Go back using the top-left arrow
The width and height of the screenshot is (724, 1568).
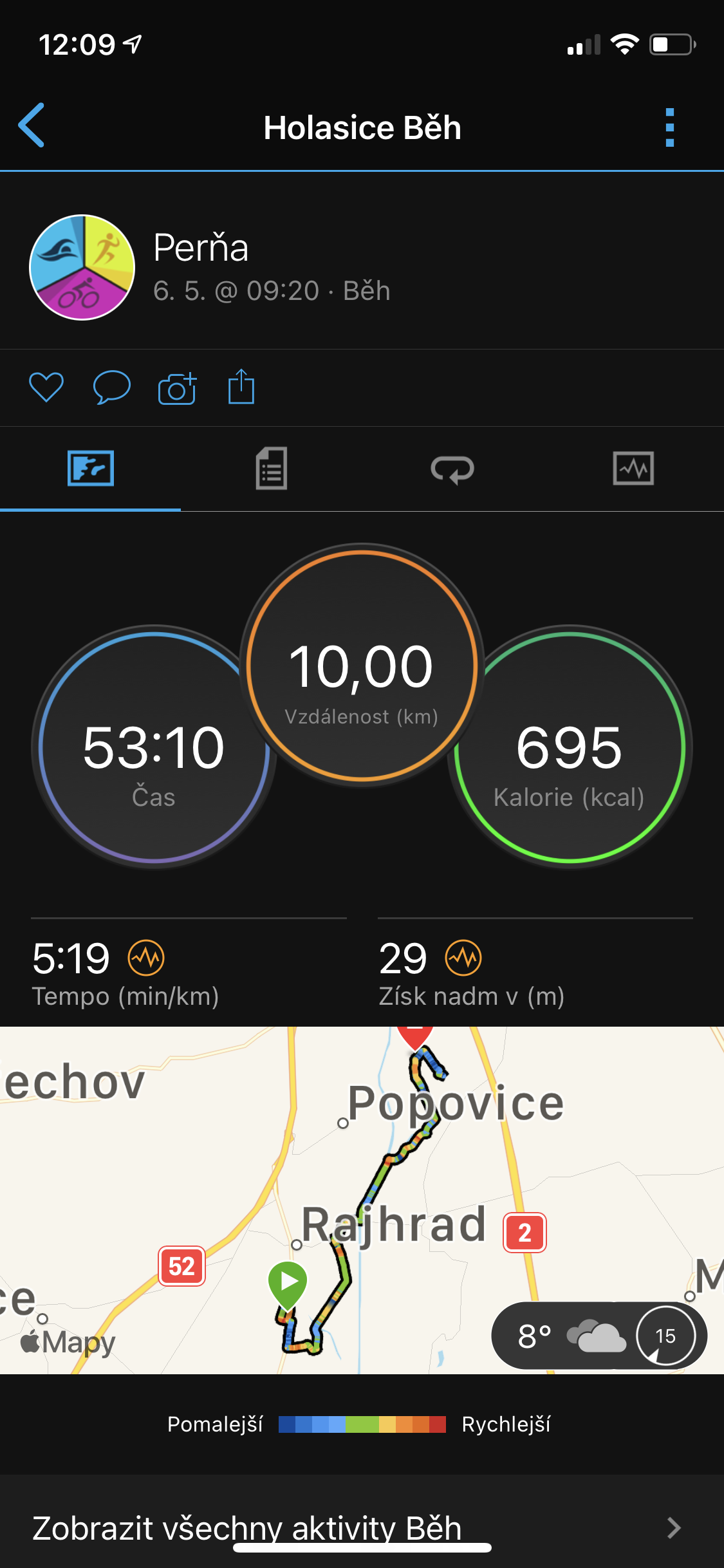pos(32,126)
